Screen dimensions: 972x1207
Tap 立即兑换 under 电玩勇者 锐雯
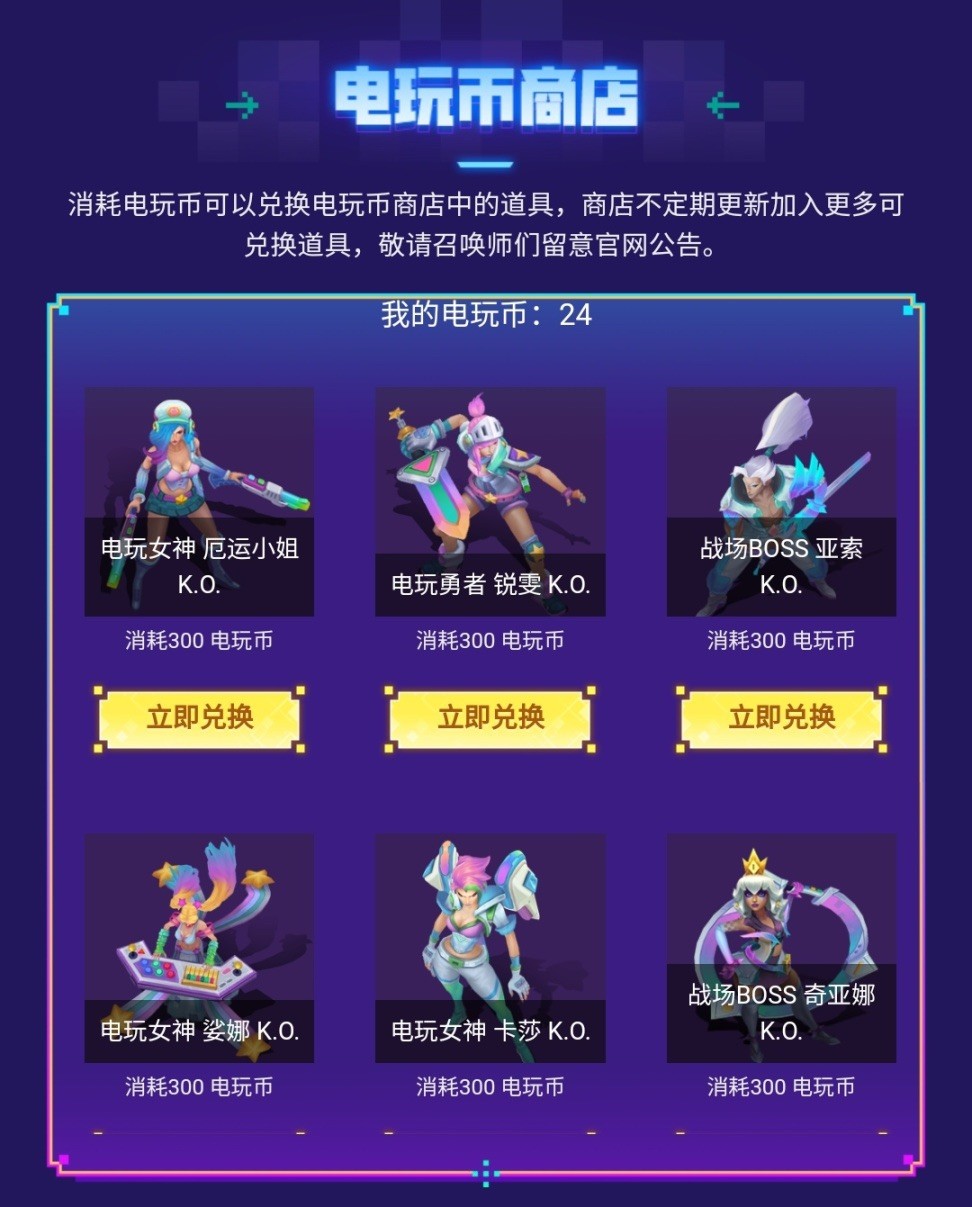[x=490, y=718]
